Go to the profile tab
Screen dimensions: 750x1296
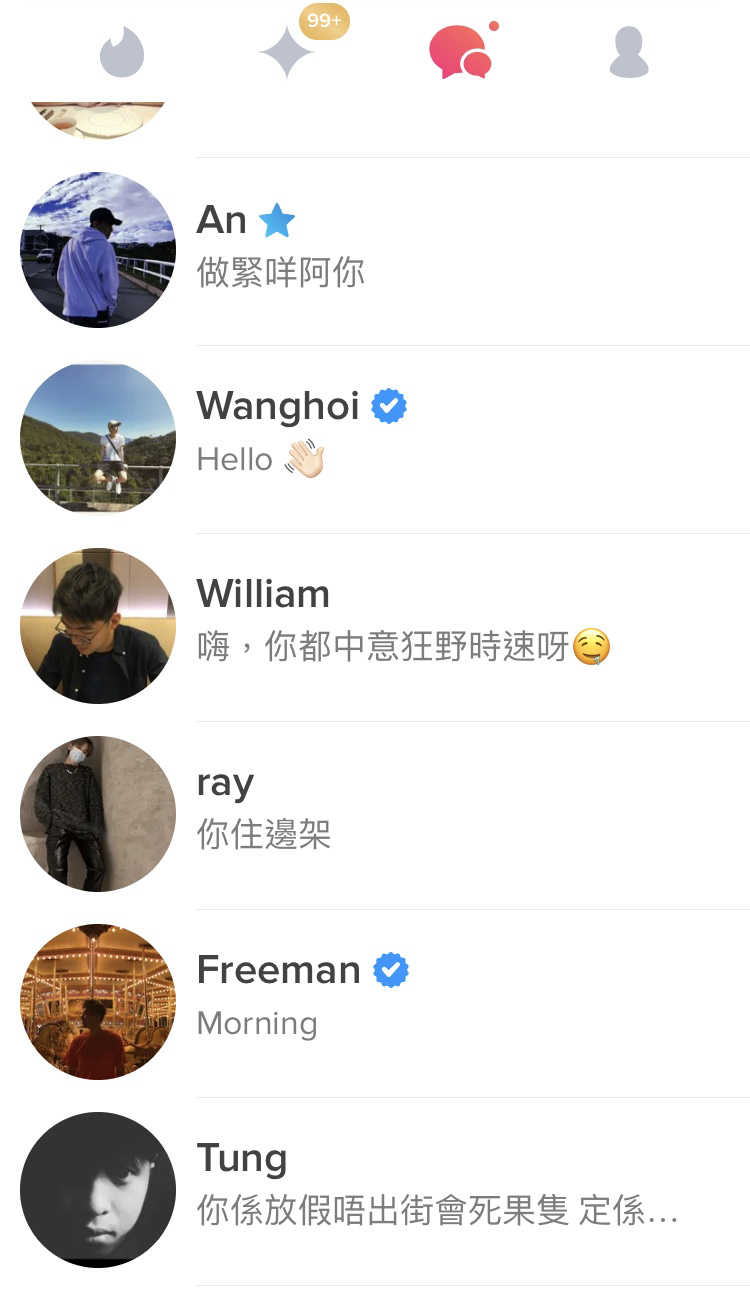tap(629, 52)
